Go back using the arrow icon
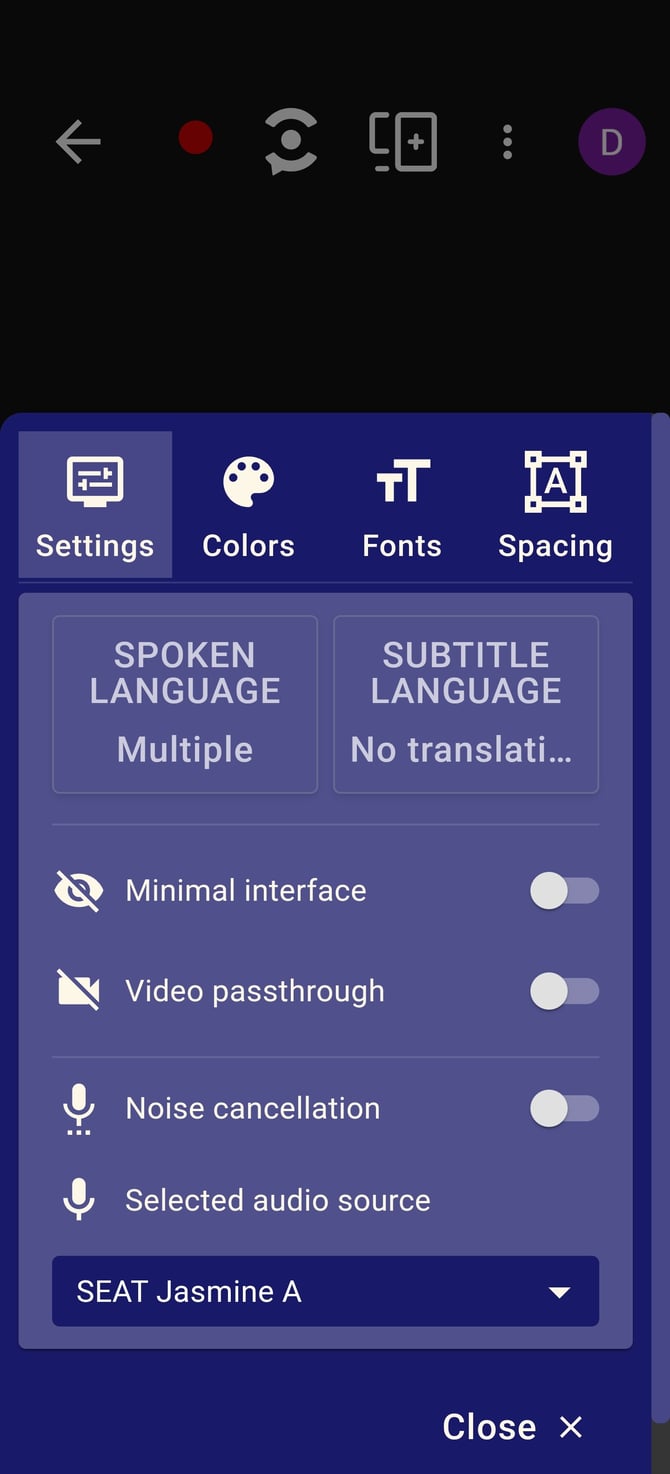Screen dimensions: 670x1474 pyautogui.click(x=78, y=142)
